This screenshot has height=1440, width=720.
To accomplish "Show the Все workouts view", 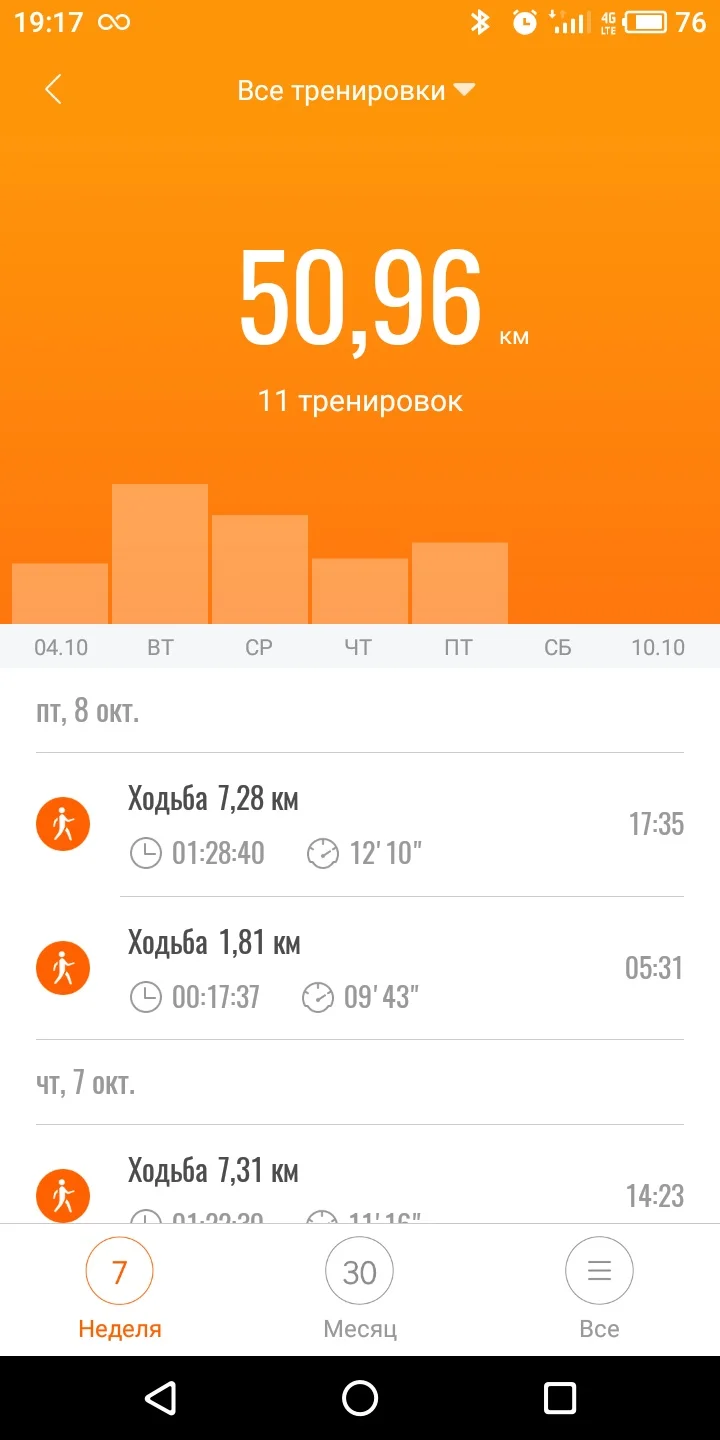I will [599, 1288].
